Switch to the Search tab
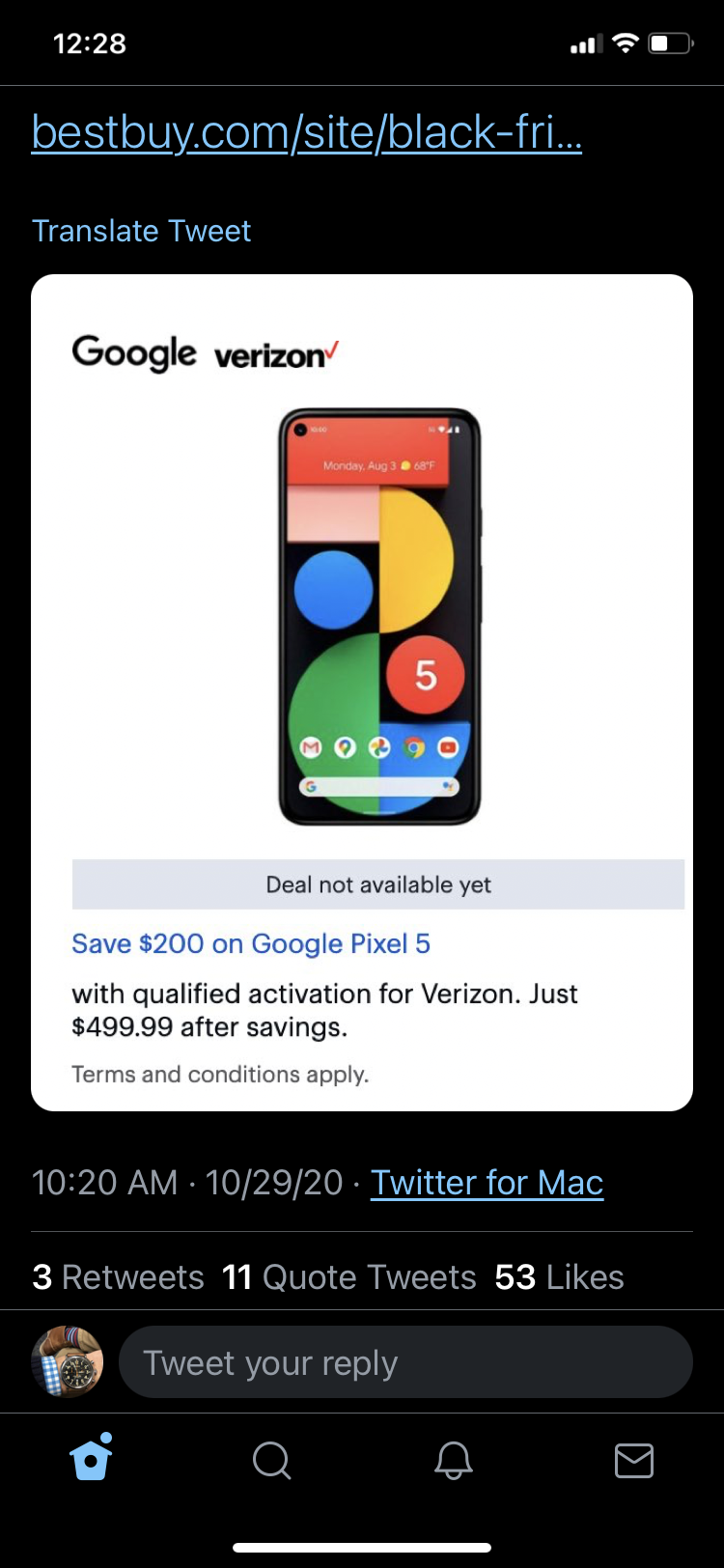 [271, 1460]
